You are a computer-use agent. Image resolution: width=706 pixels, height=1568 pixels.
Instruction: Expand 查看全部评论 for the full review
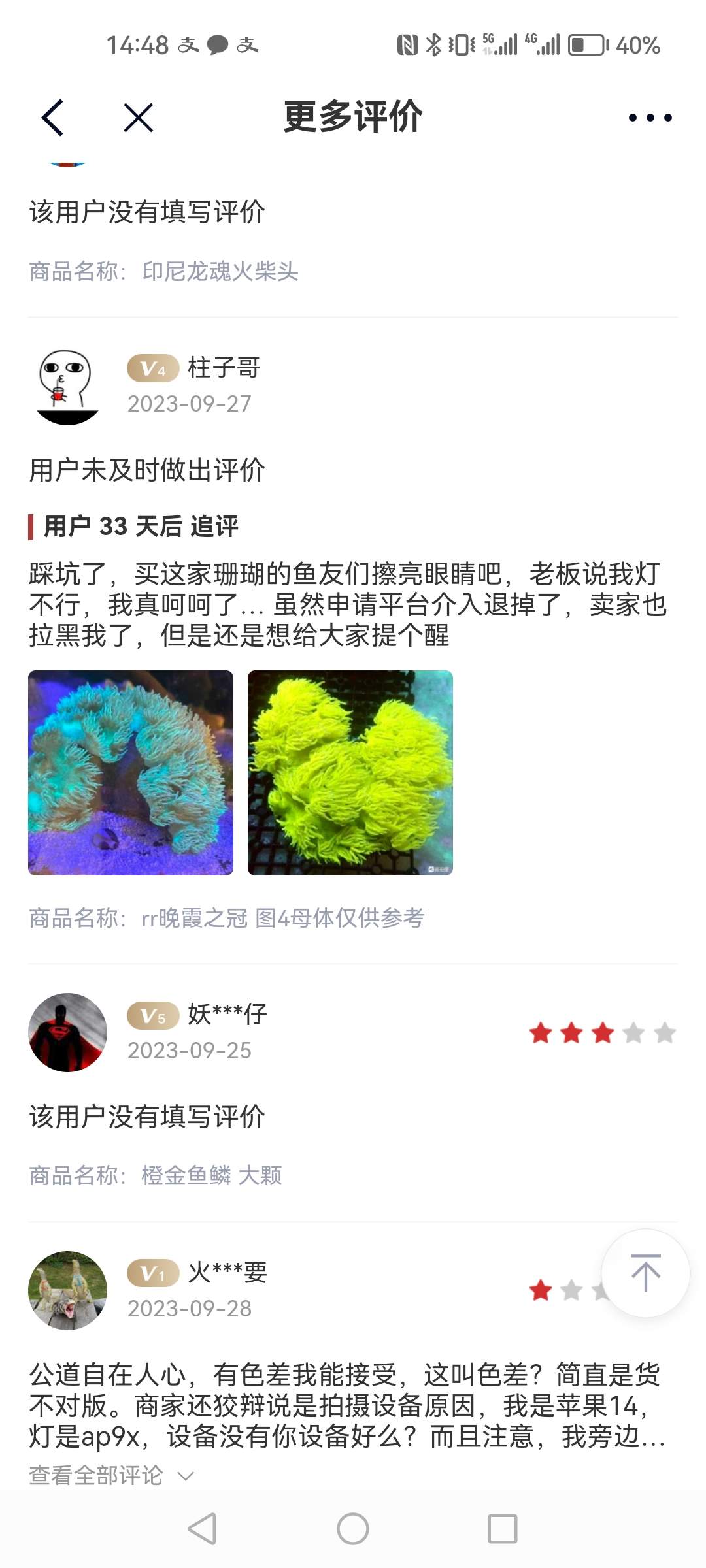tap(111, 1475)
